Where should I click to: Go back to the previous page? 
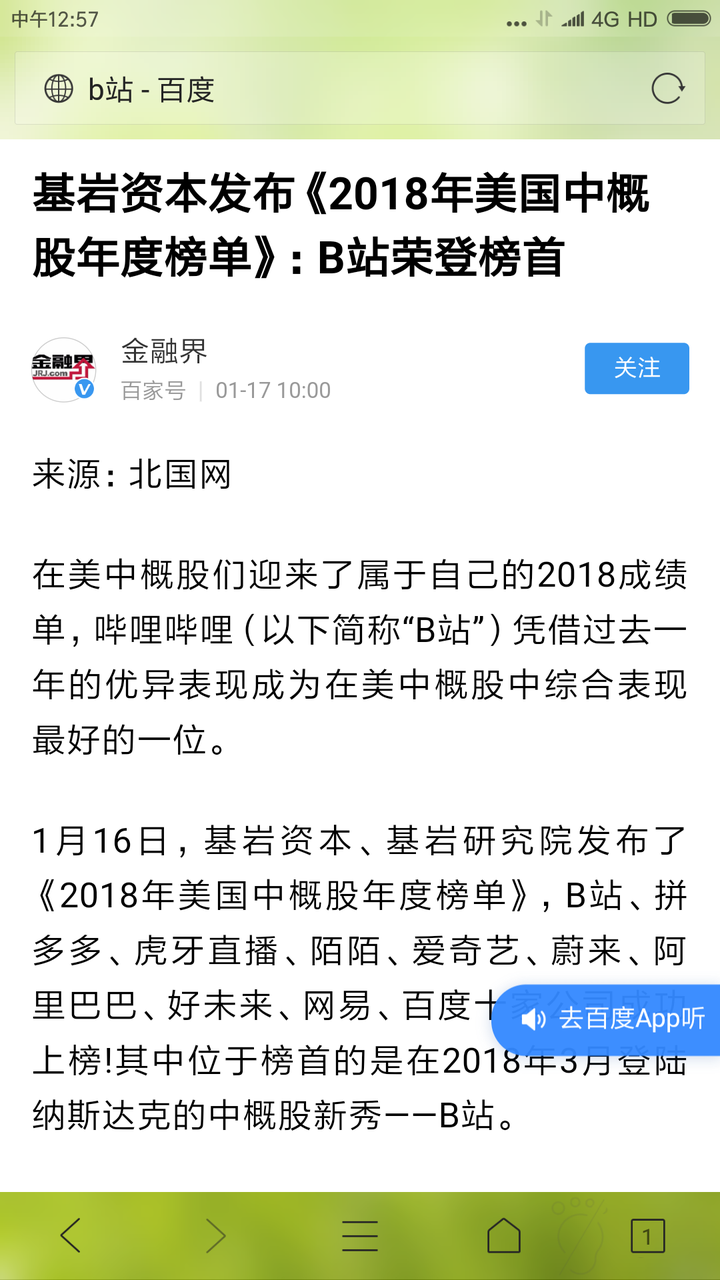point(71,1236)
